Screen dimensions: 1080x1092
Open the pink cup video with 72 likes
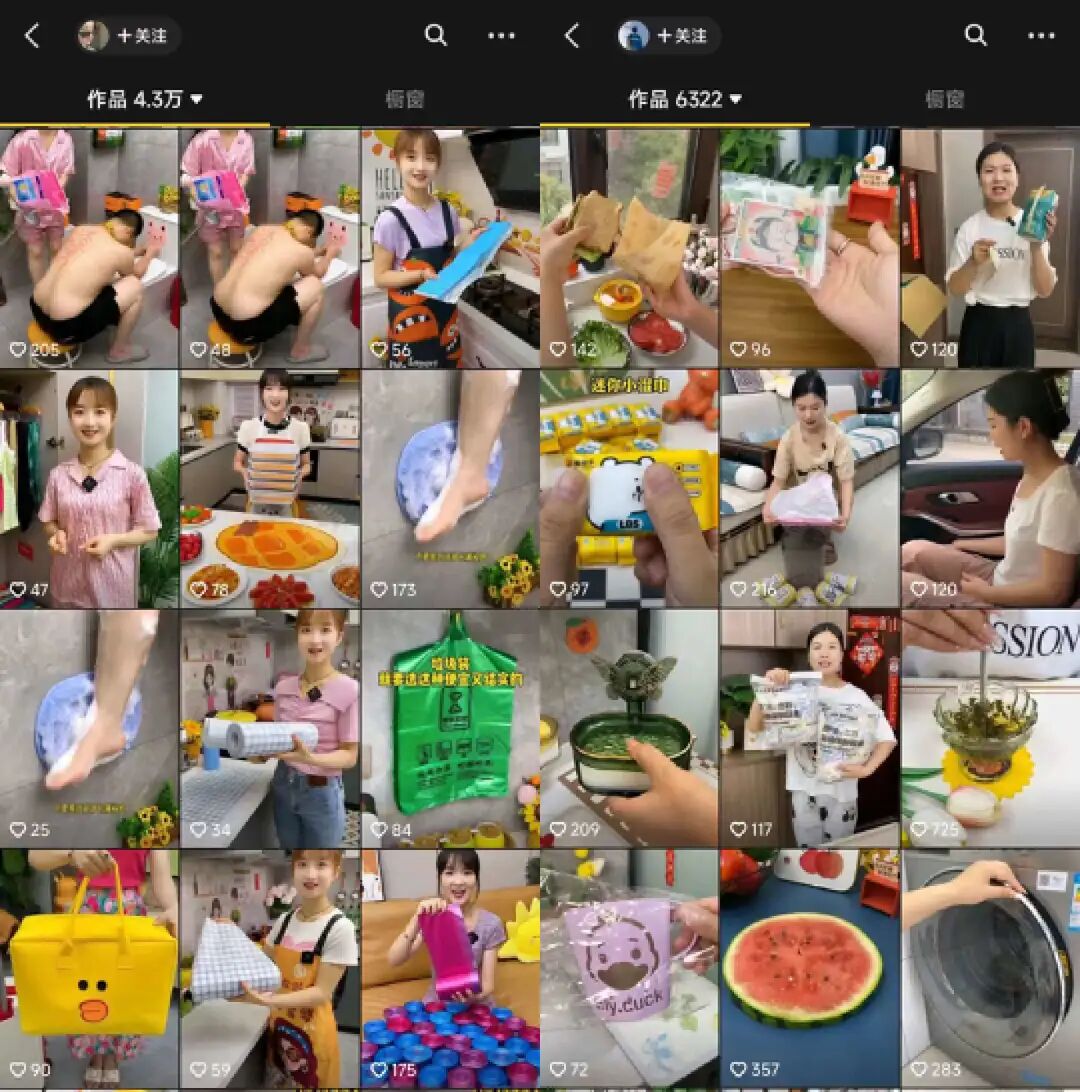pos(630,968)
